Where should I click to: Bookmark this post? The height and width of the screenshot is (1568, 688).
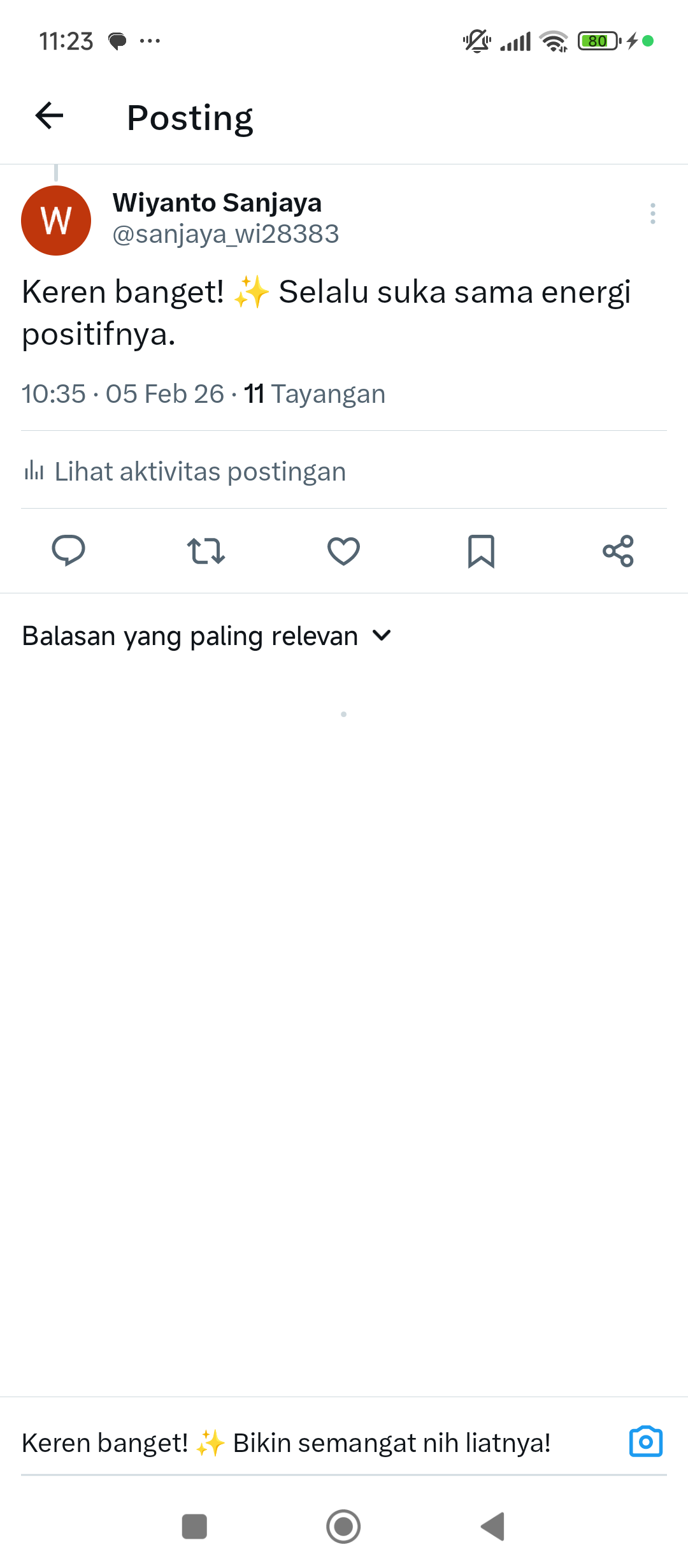pyautogui.click(x=481, y=551)
